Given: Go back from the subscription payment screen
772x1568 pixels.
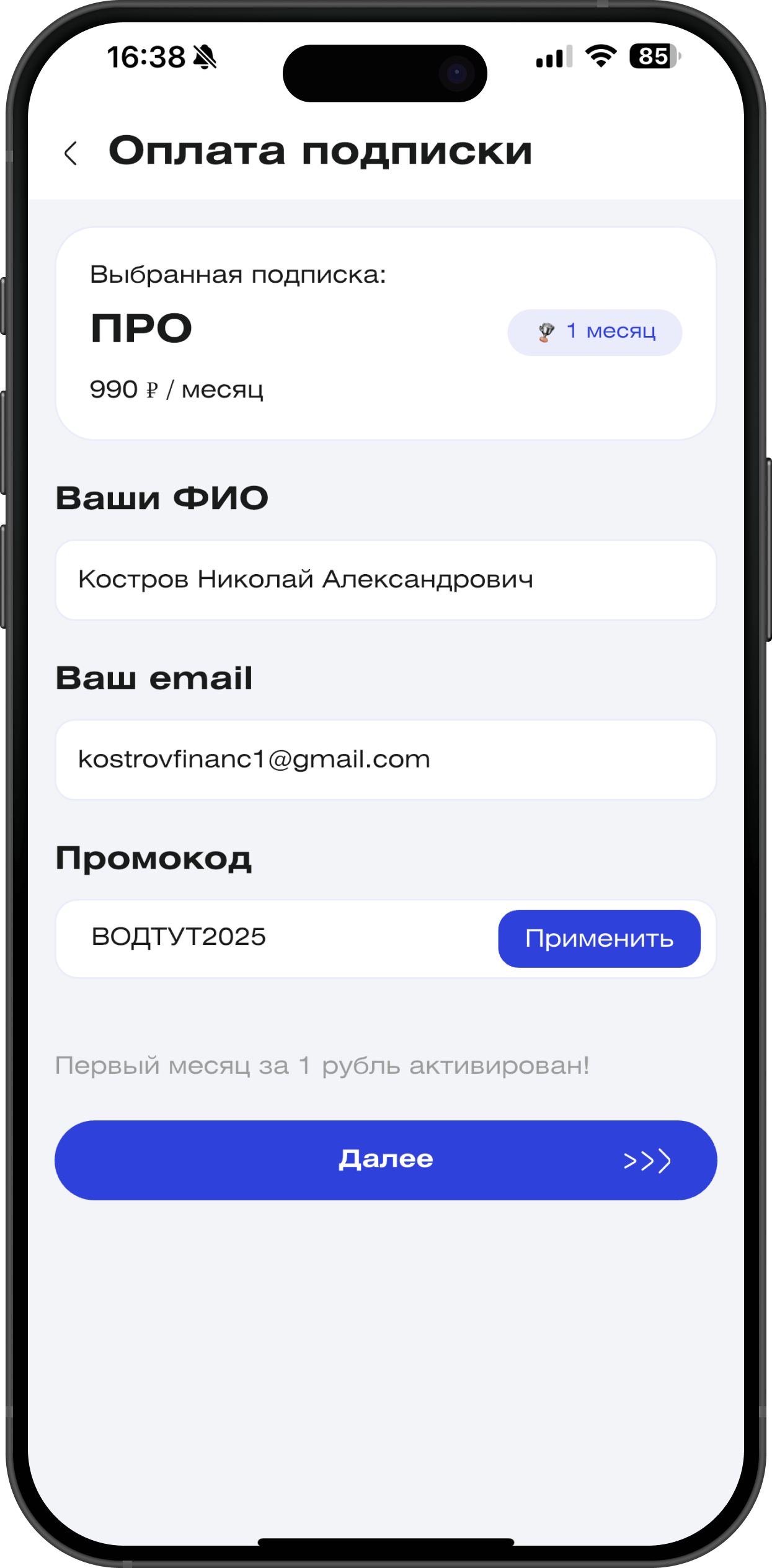Looking at the screenshot, I should [71, 153].
